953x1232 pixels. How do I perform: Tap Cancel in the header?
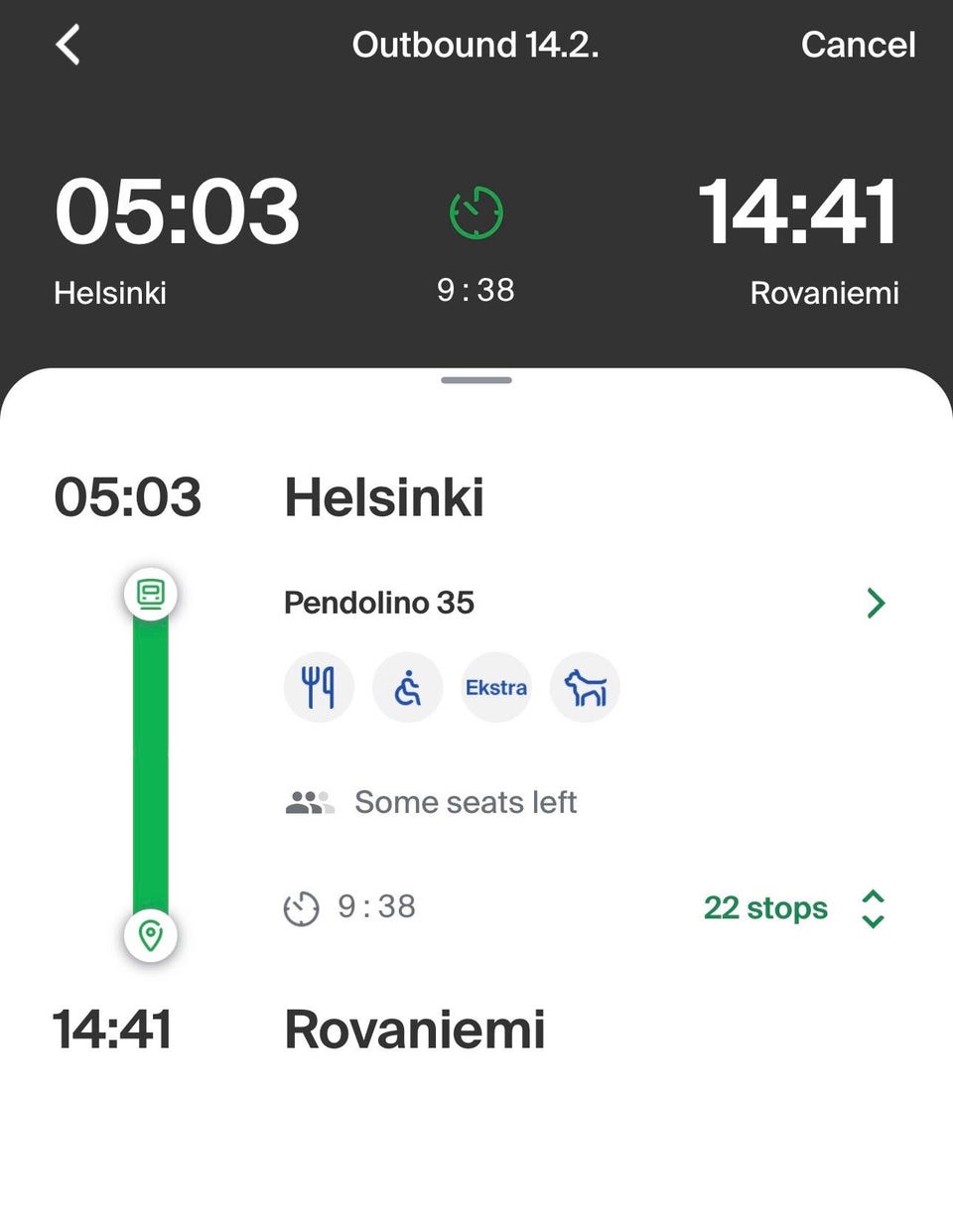coord(858,45)
